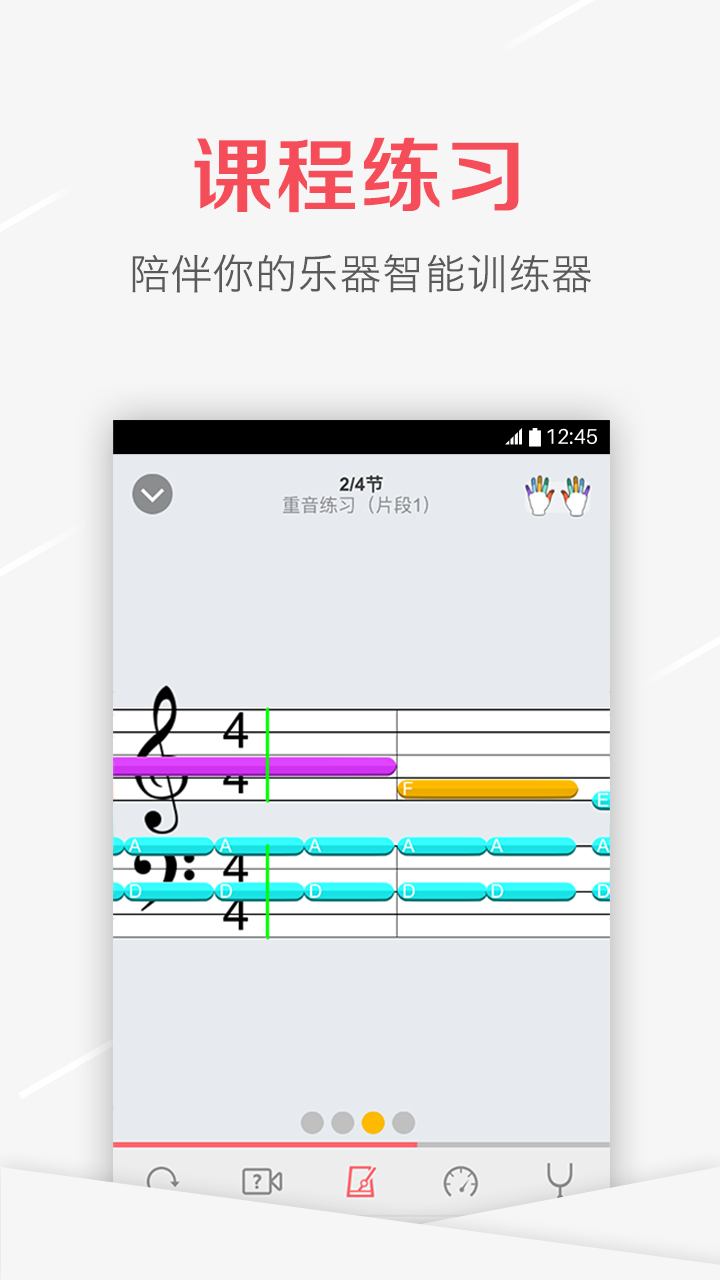Tap the orange F note bar

(490, 788)
